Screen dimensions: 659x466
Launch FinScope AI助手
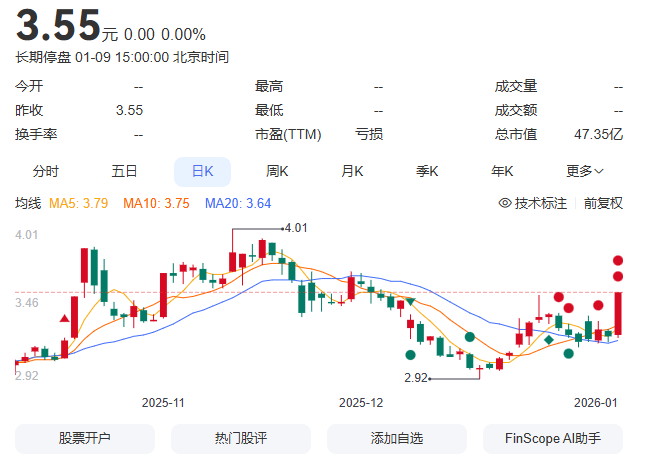553,438
